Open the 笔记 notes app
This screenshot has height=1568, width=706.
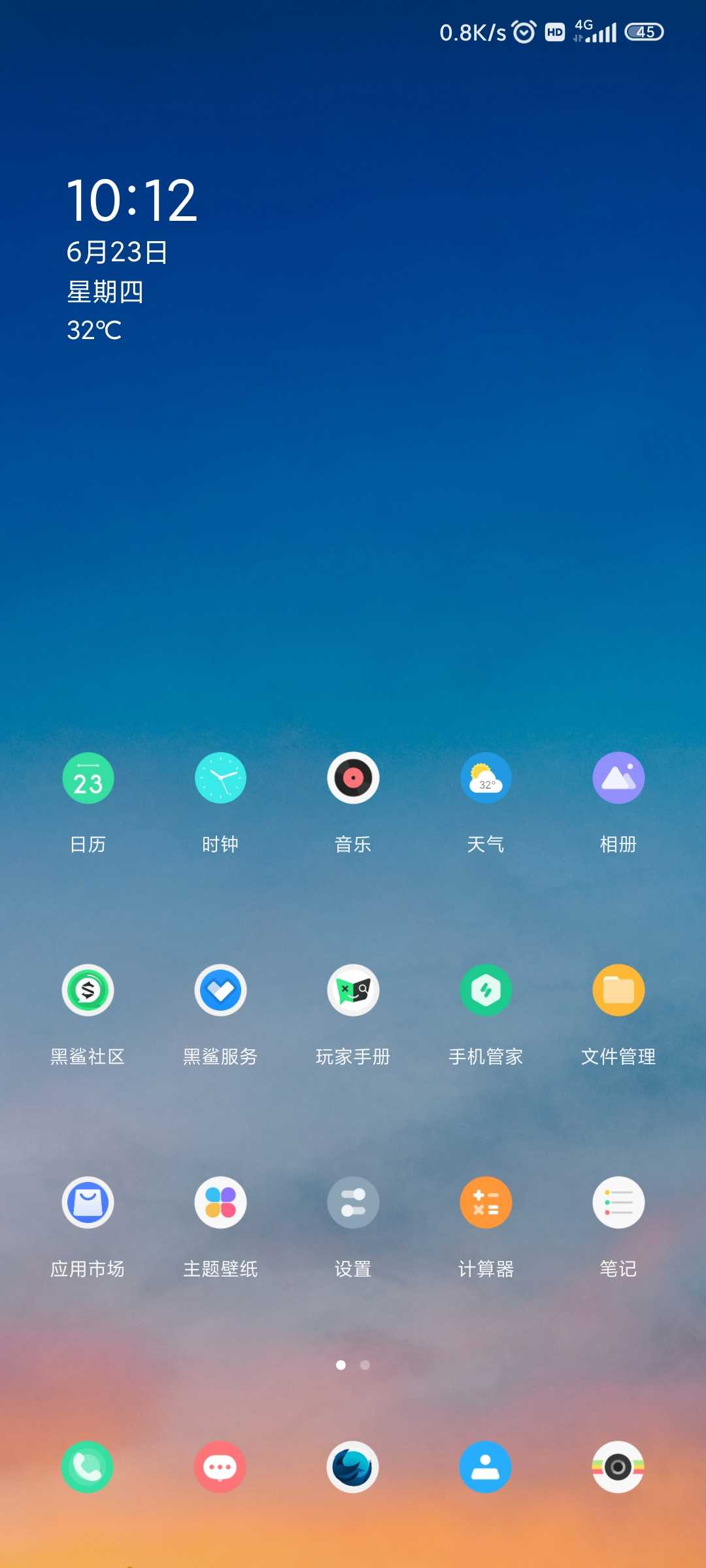coord(618,1203)
